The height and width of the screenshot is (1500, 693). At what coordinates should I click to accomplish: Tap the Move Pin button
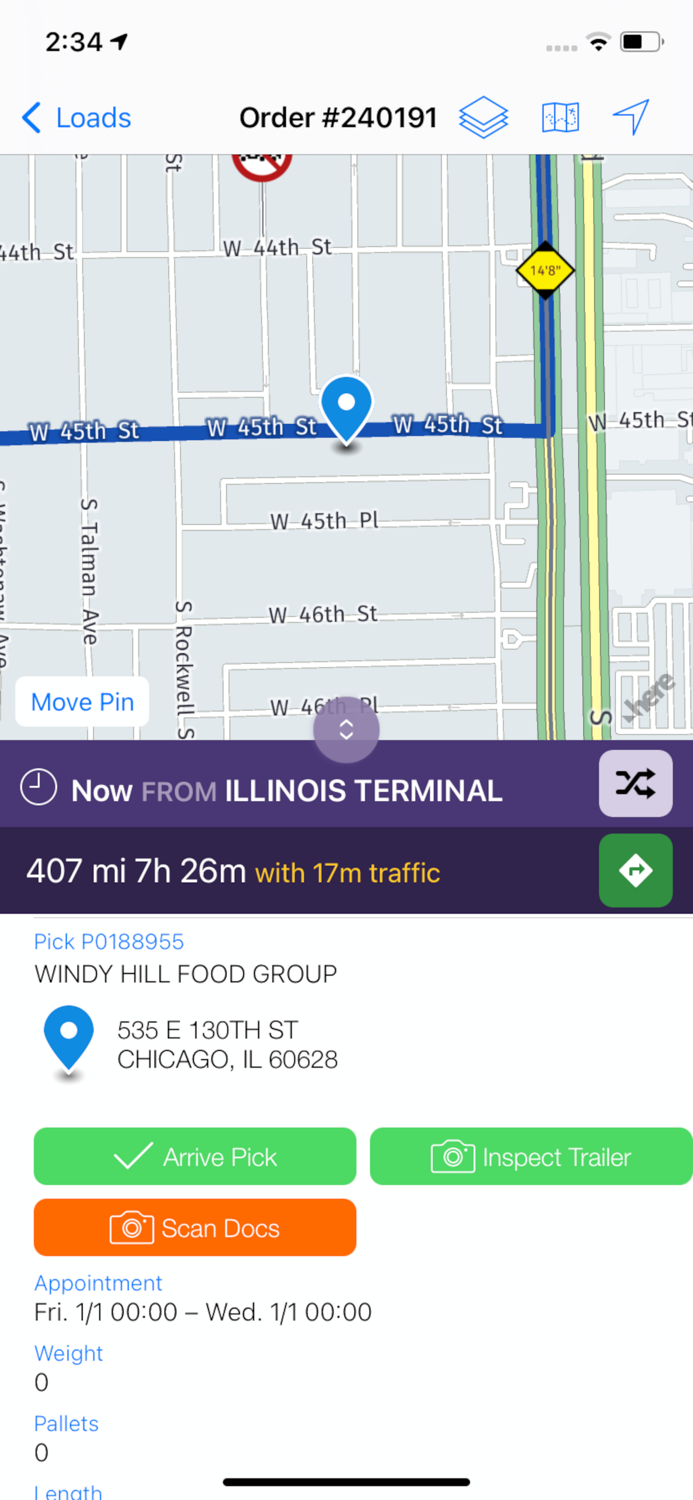82,702
